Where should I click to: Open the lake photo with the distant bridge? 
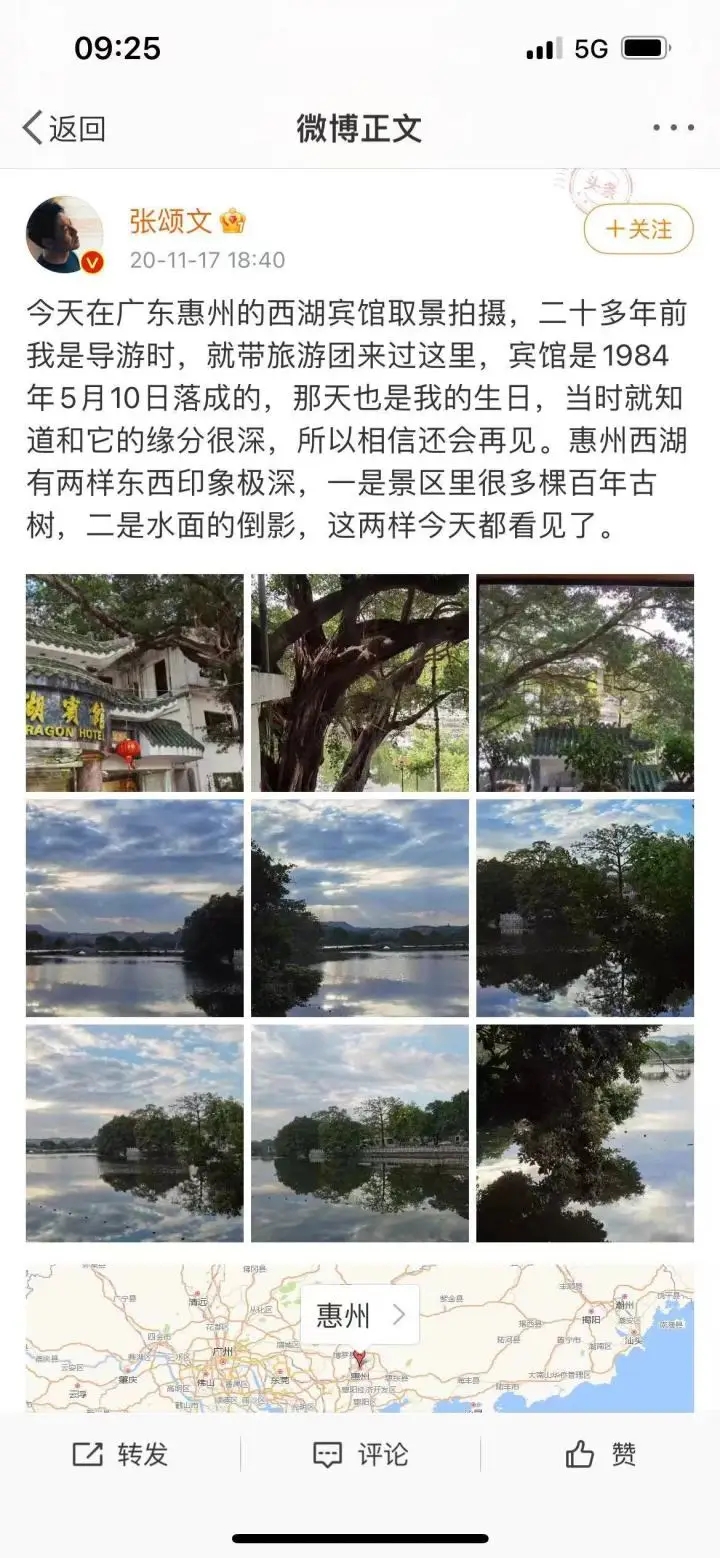[x=134, y=908]
